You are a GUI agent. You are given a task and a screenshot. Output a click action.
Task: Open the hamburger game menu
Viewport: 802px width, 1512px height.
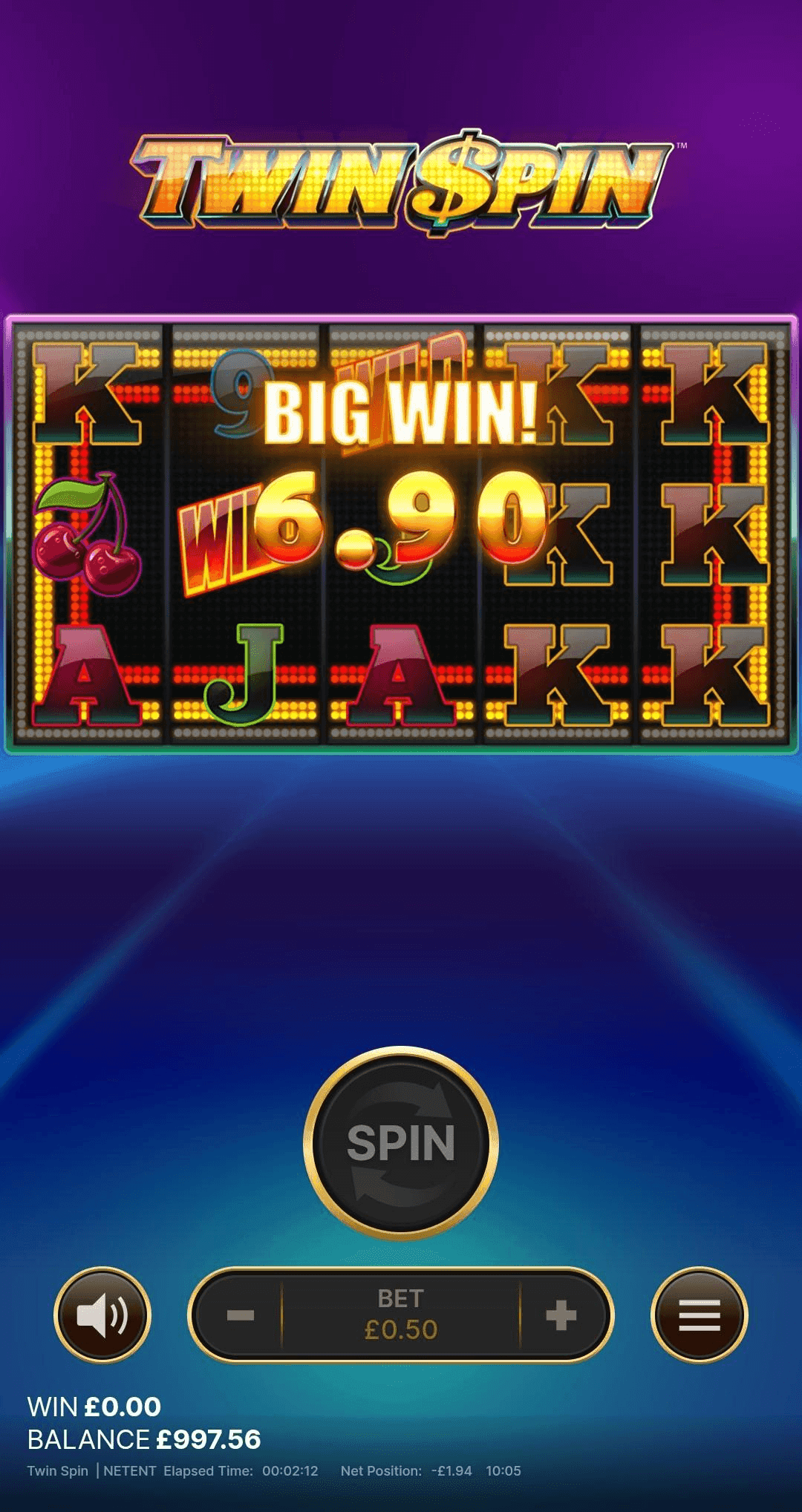click(699, 1315)
